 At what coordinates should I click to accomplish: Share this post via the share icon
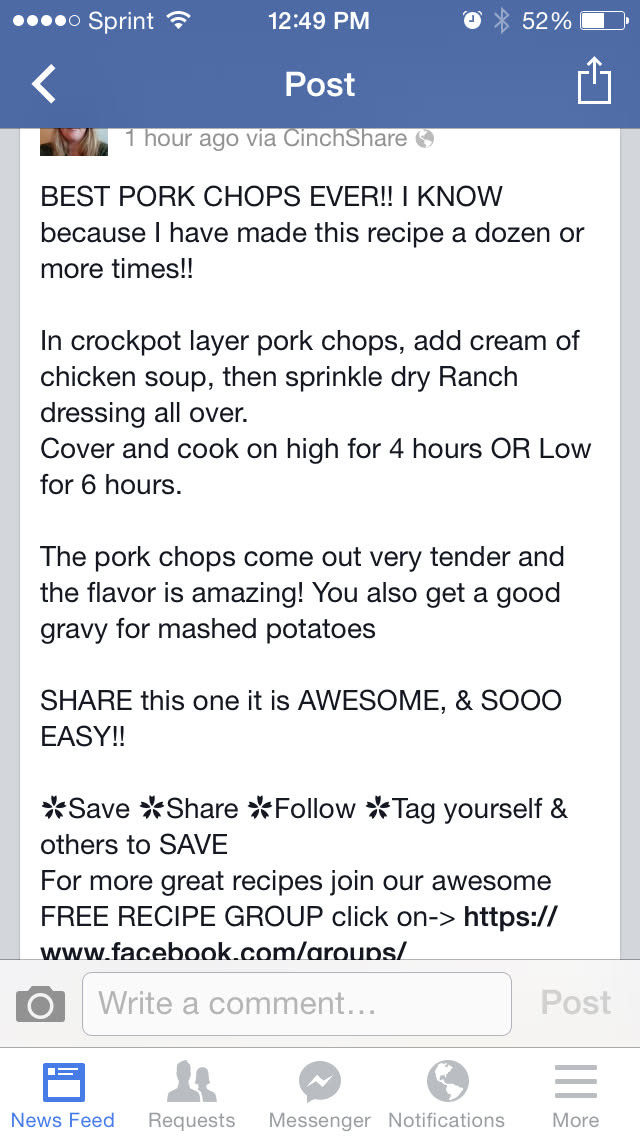[594, 82]
